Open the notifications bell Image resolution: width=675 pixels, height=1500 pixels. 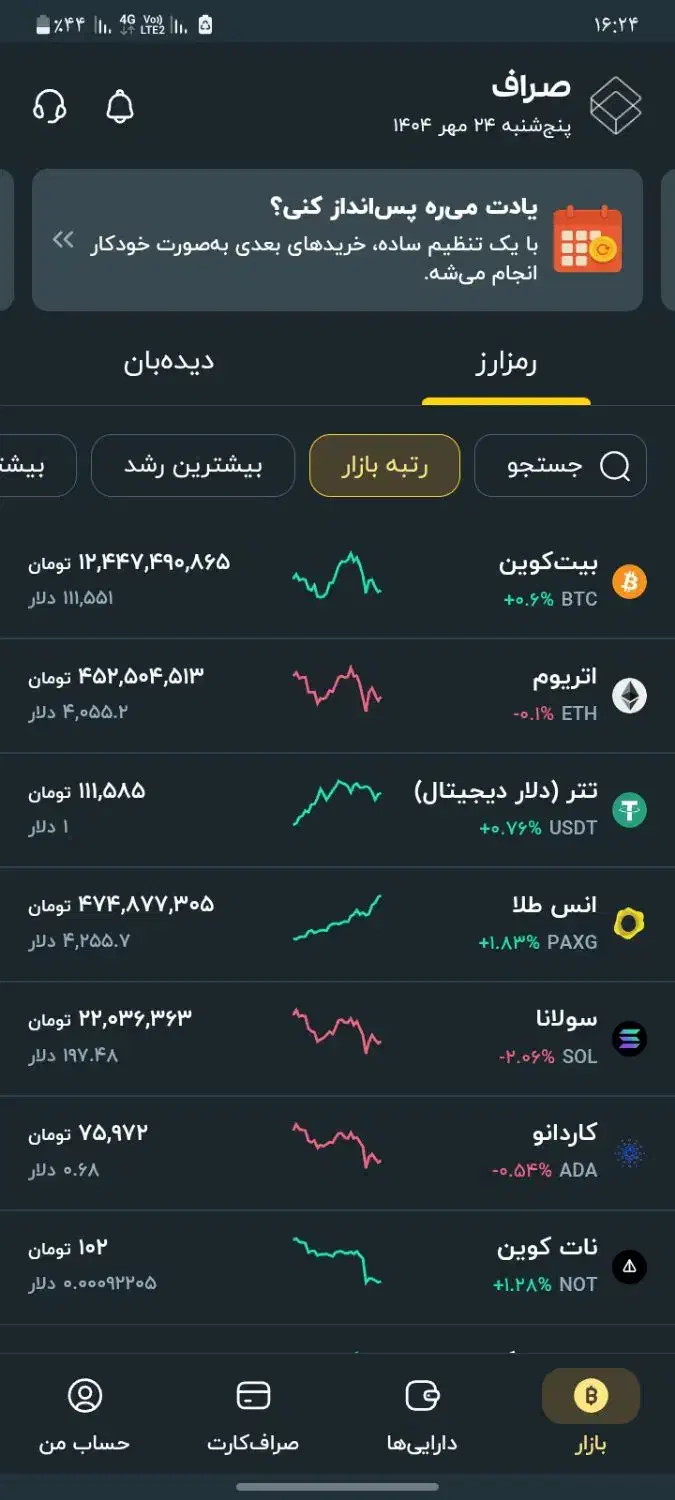120,106
